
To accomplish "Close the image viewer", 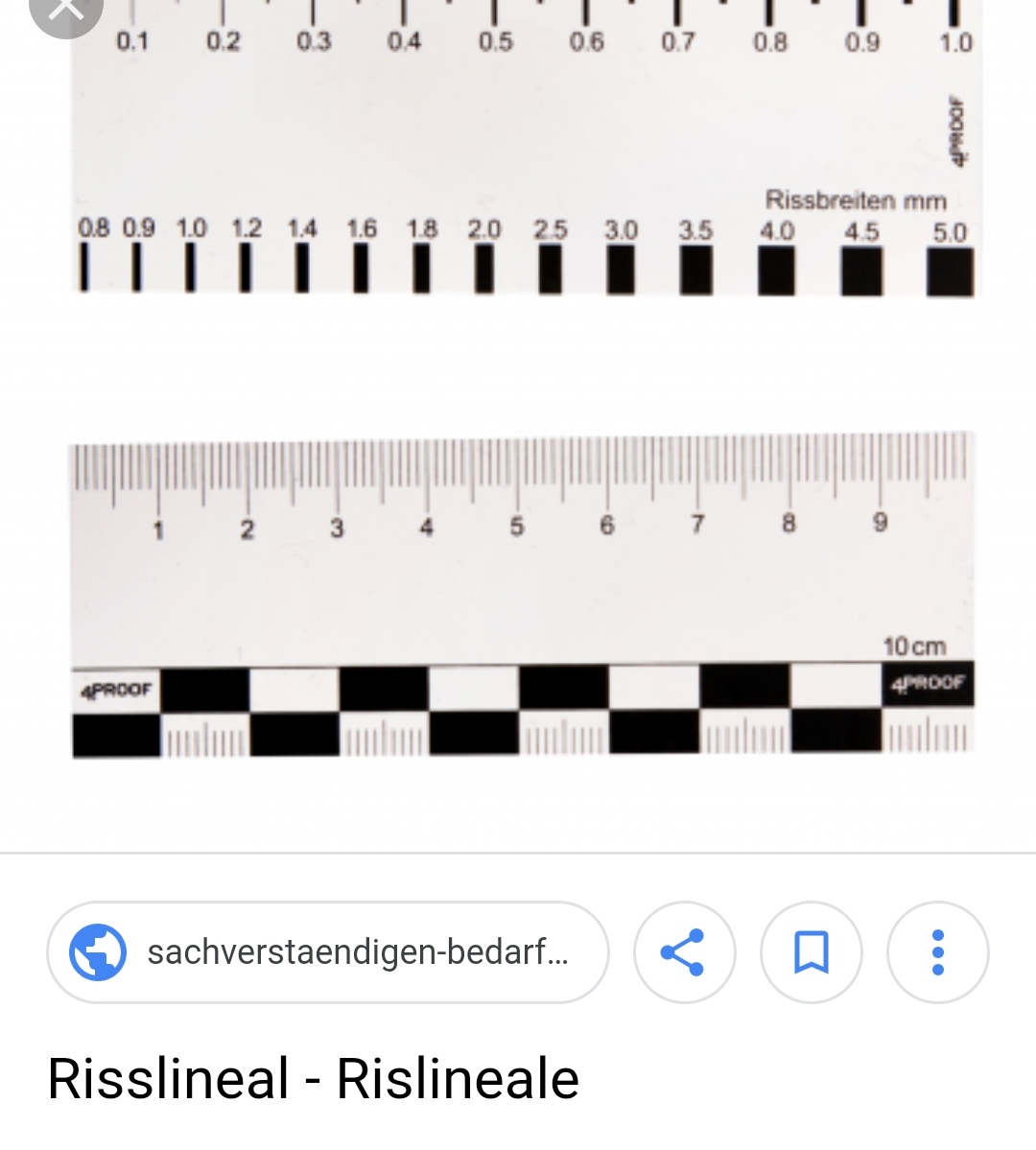I will 65,10.
